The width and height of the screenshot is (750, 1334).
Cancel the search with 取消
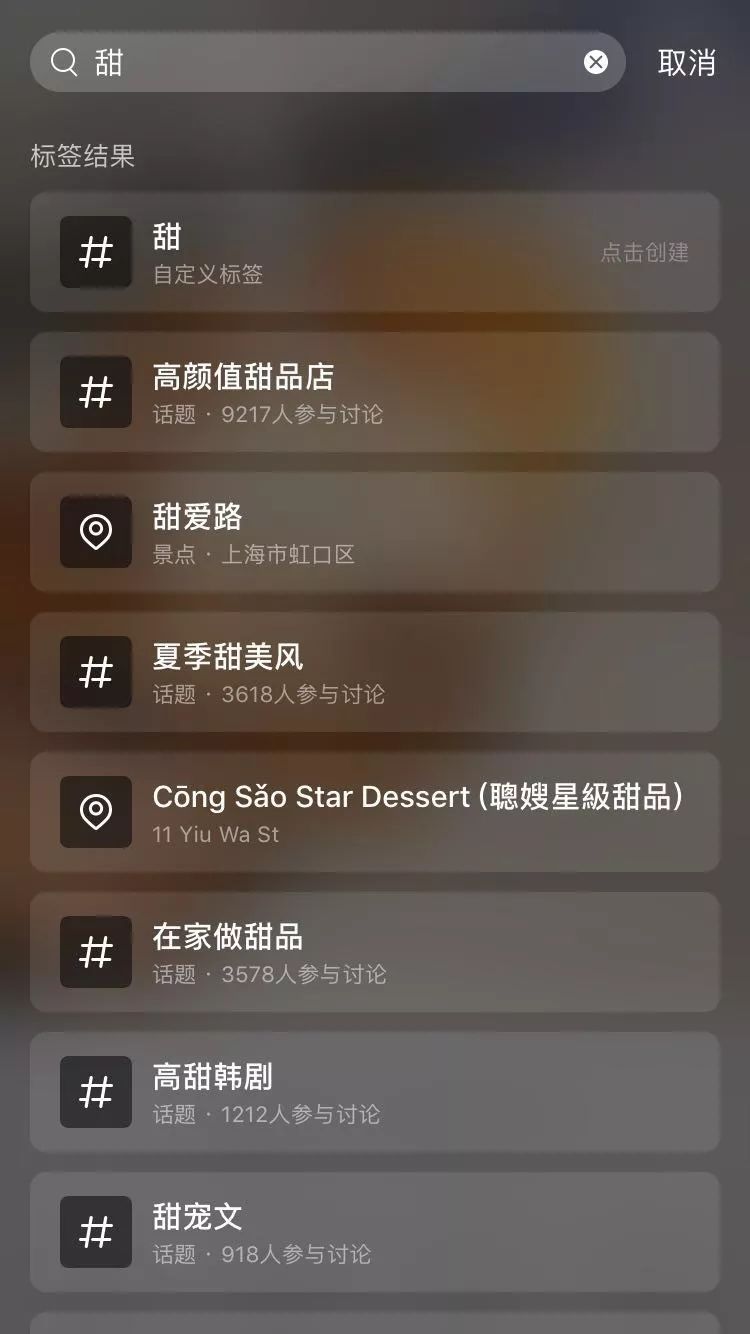(686, 62)
